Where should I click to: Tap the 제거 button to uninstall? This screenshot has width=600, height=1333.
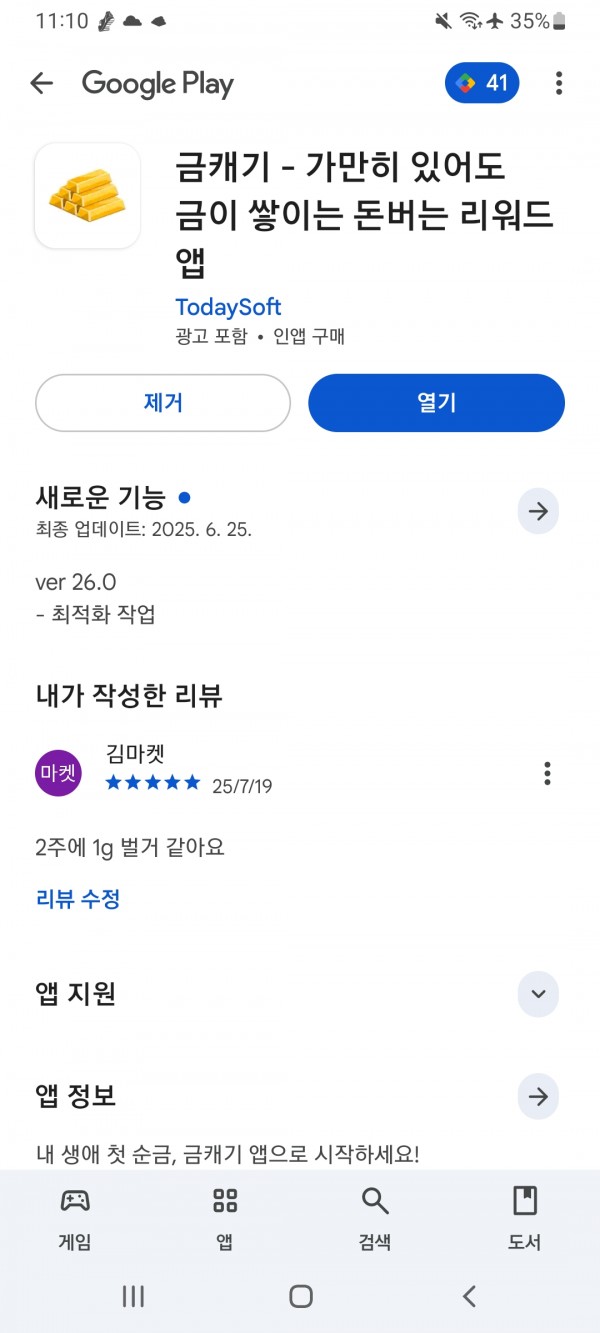(x=163, y=403)
